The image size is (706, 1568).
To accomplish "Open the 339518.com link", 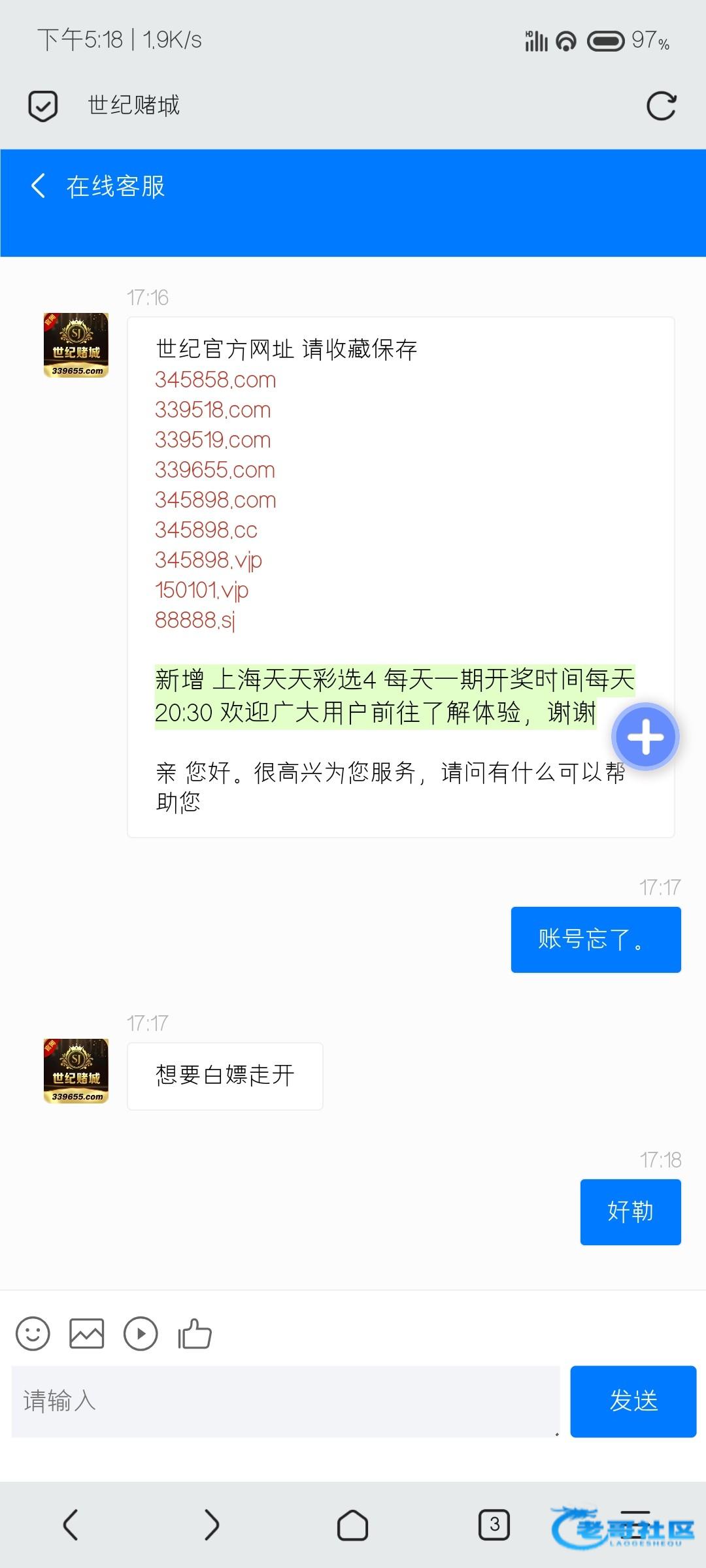I will tap(212, 410).
